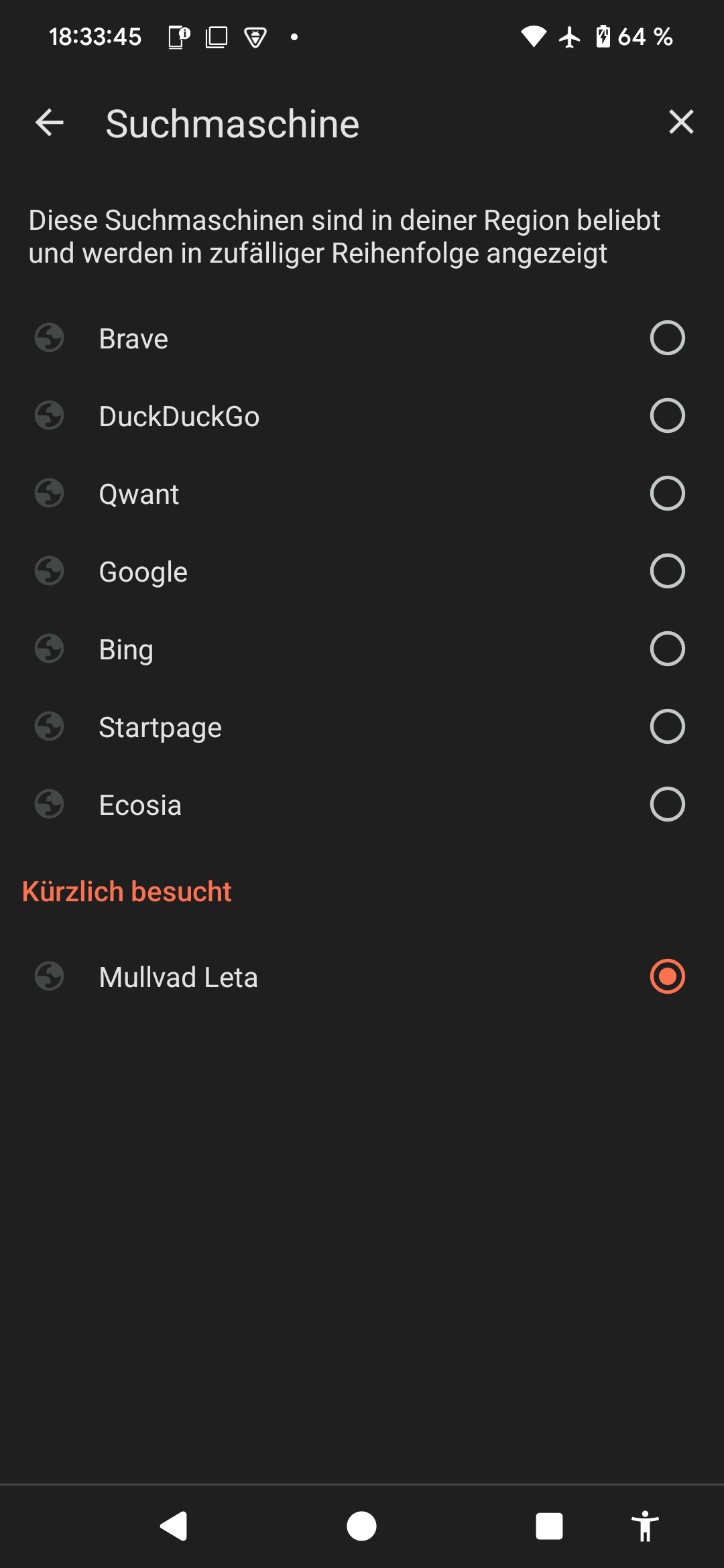Viewport: 724px width, 1568px height.
Task: Pick Qwant from the list
Action: pos(362,493)
